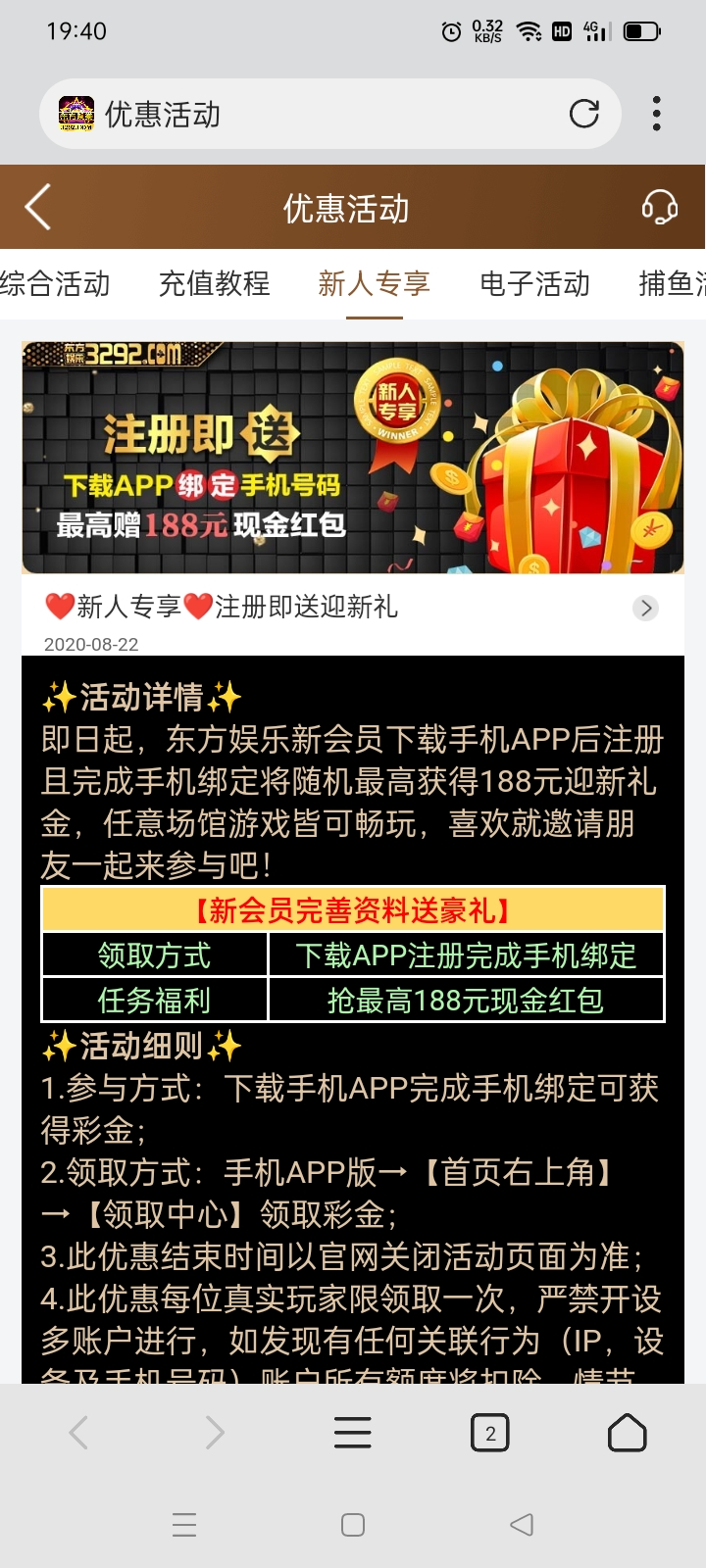Select the 新人专享 tab
Image resolution: width=706 pixels, height=1568 pixels.
(374, 284)
